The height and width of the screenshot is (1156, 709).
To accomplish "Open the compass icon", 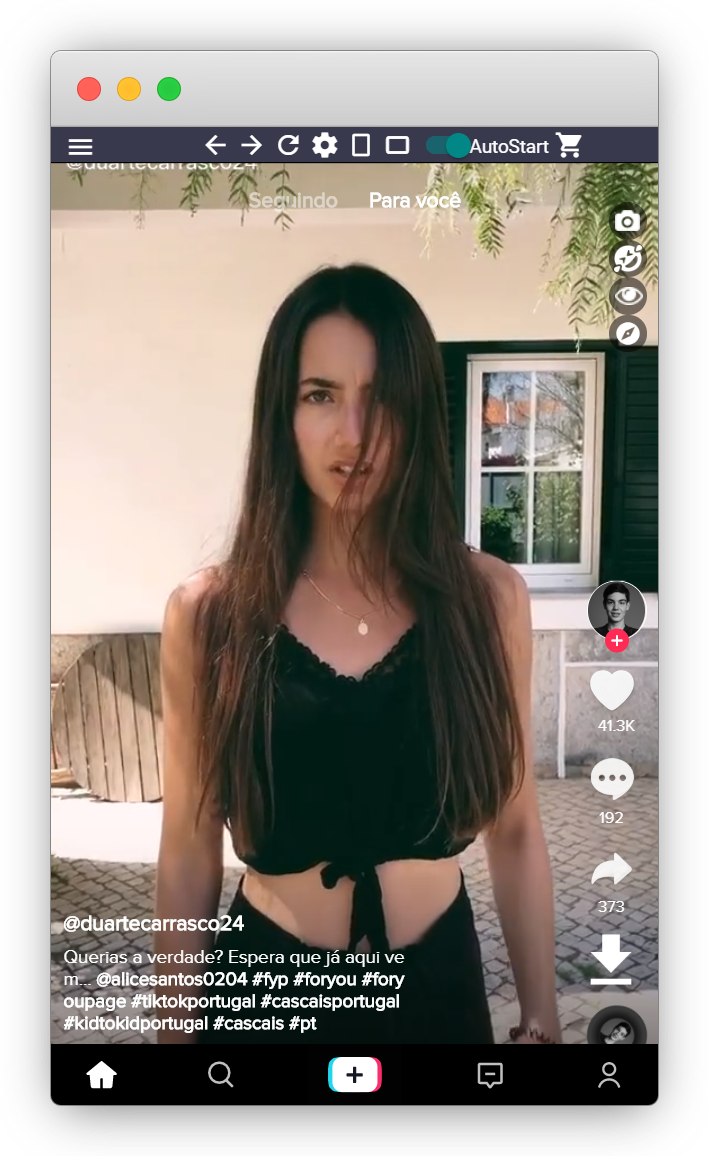I will (628, 333).
